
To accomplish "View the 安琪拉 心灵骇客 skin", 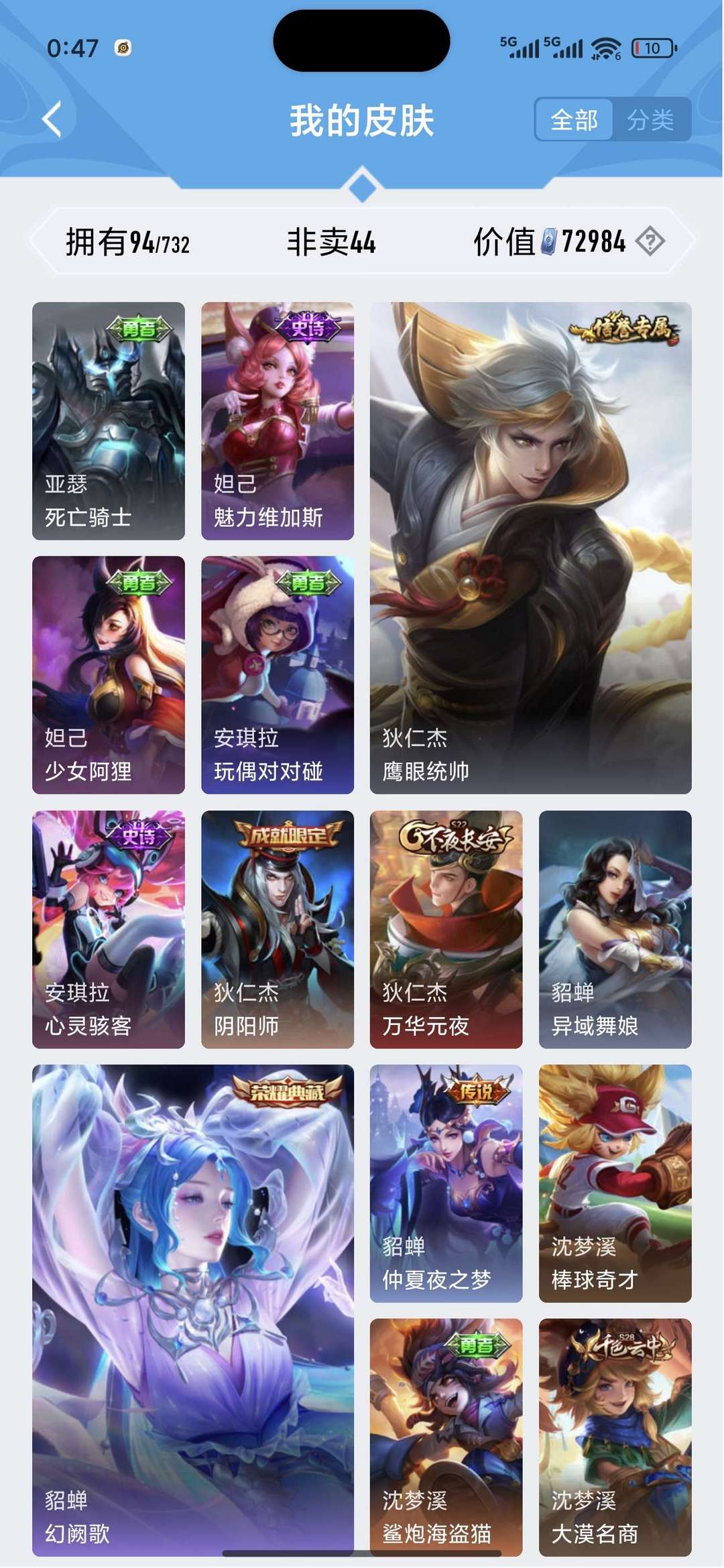I will pyautogui.click(x=109, y=930).
